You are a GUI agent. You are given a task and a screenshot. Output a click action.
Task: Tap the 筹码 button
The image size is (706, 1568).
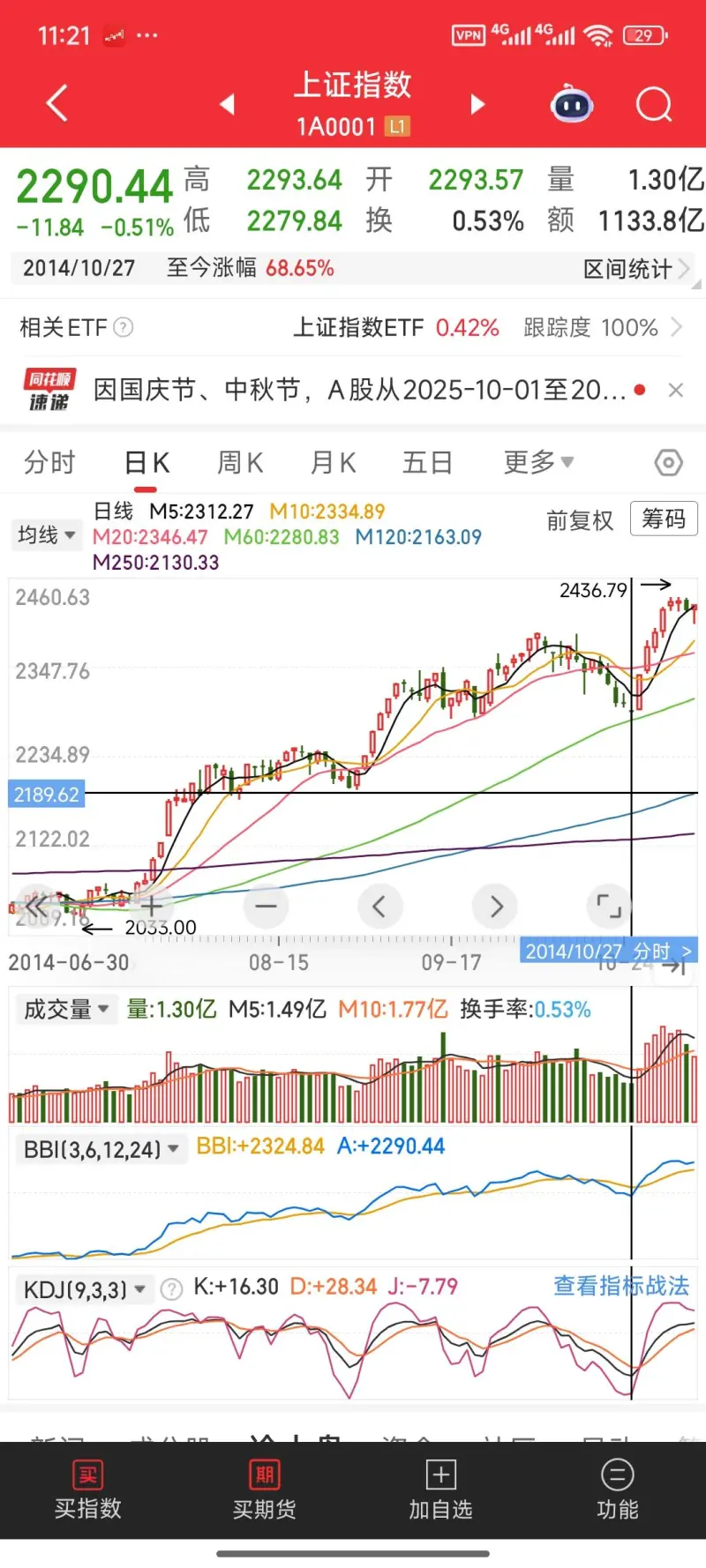[664, 519]
